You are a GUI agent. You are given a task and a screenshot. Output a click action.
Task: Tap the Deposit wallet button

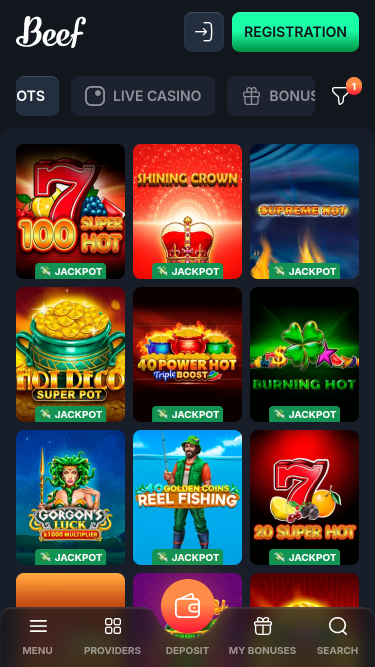click(188, 606)
